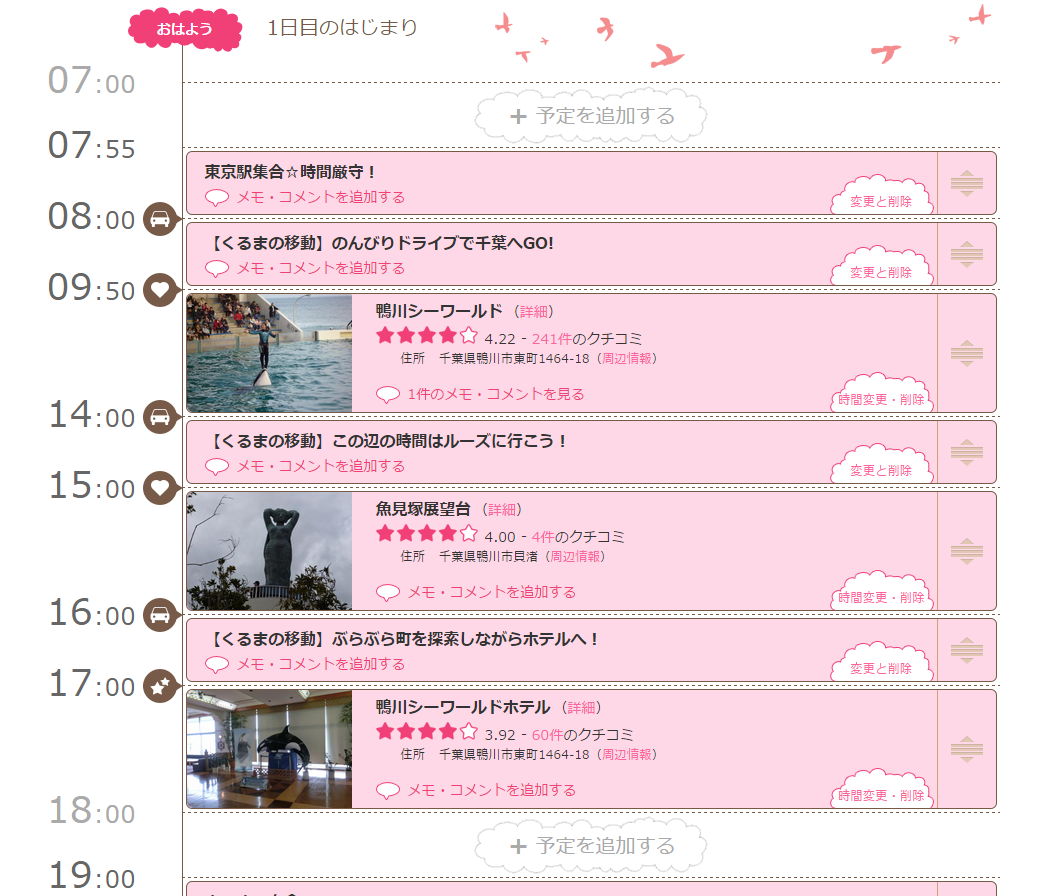Add comment to のんびりドライブで千葉へGO entry

coord(320,268)
